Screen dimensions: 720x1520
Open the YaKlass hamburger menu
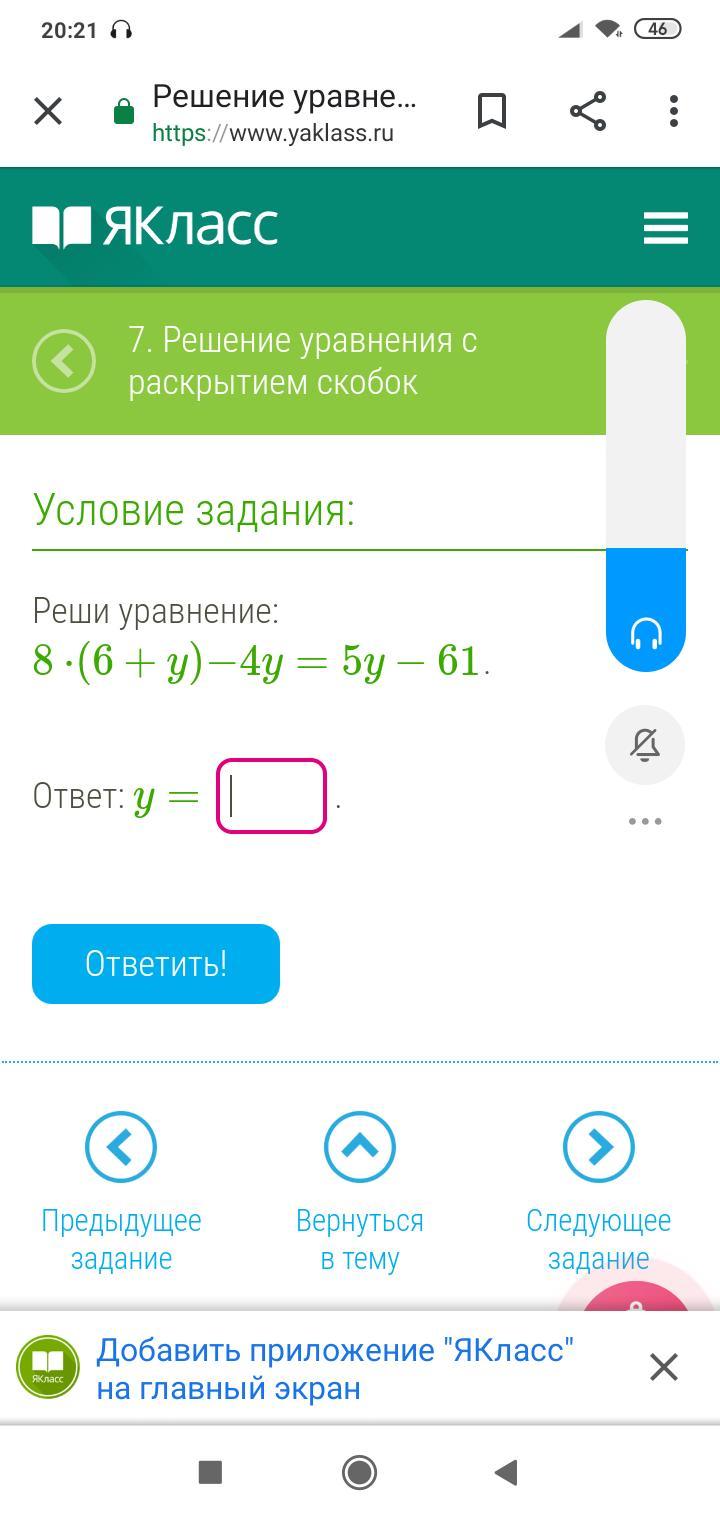(666, 228)
